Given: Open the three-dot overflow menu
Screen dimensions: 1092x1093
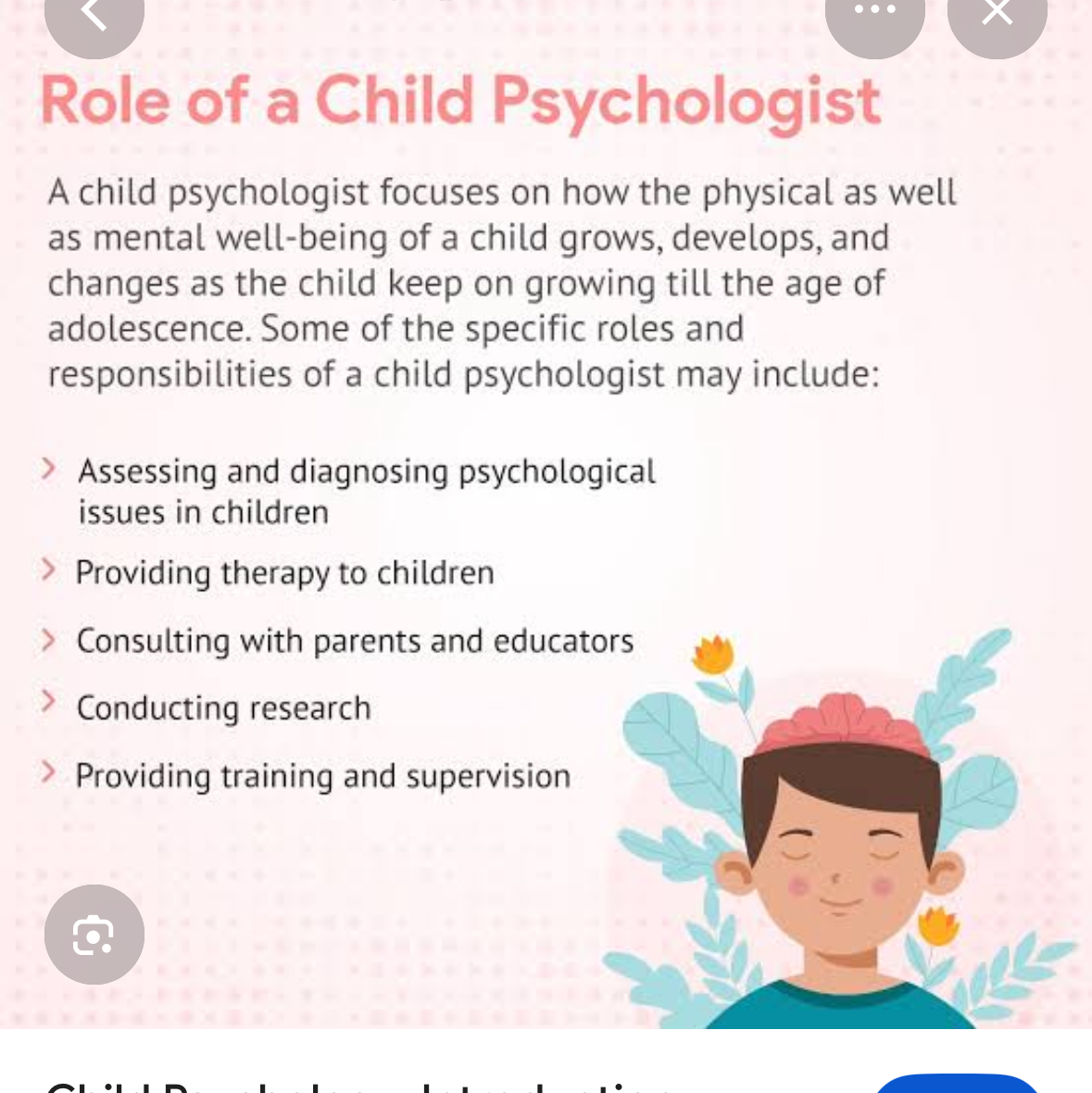Looking at the screenshot, I should (874, 16).
